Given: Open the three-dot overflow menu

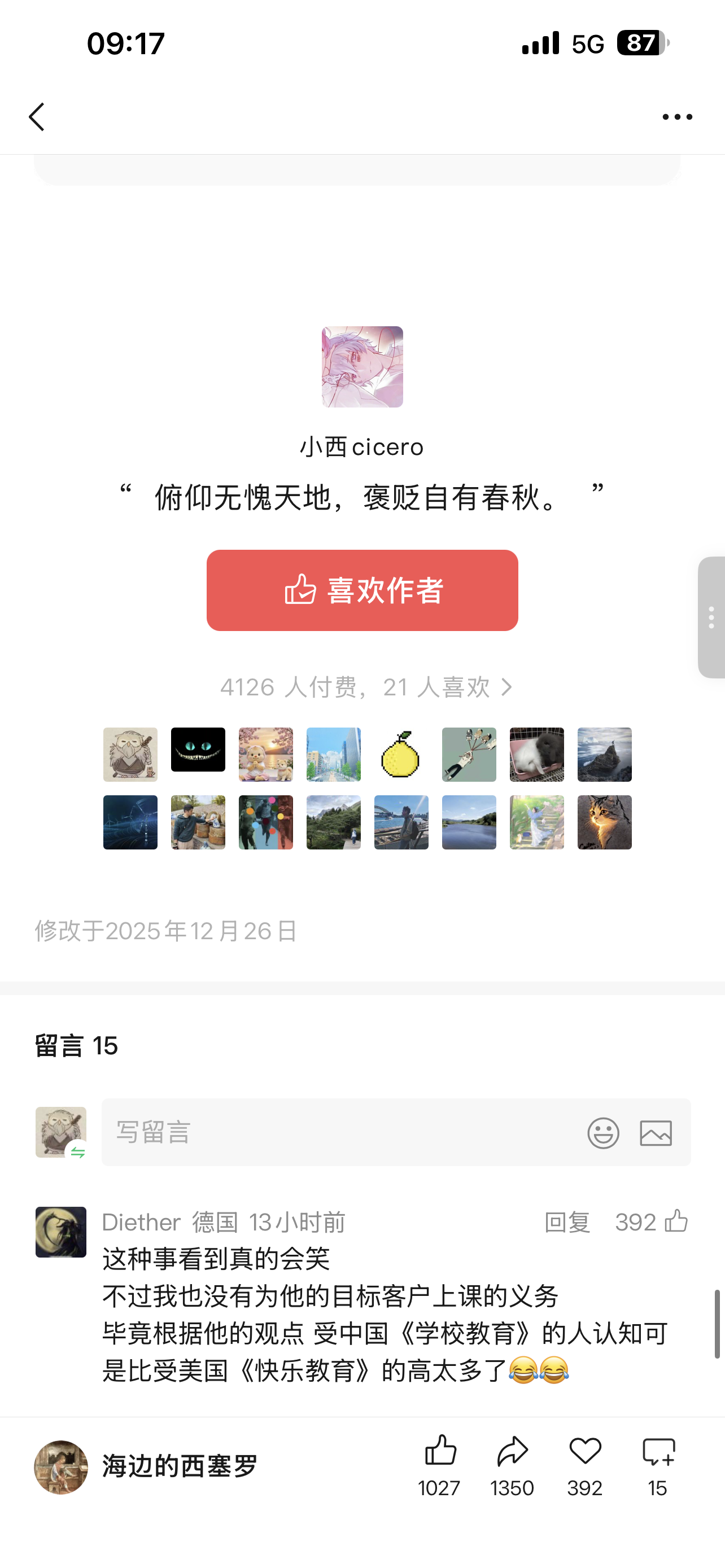Looking at the screenshot, I should coord(677,117).
